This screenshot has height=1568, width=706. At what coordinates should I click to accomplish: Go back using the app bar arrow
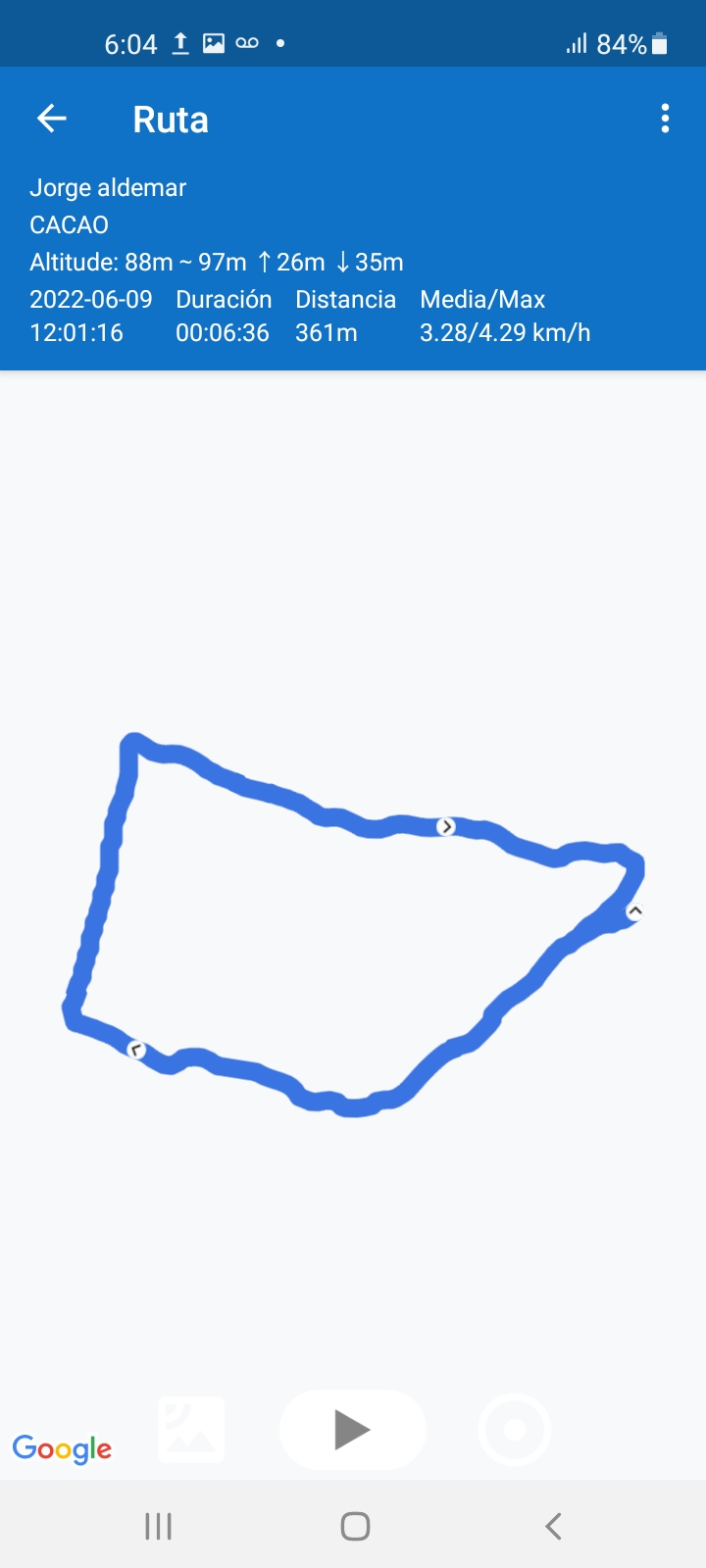point(51,120)
